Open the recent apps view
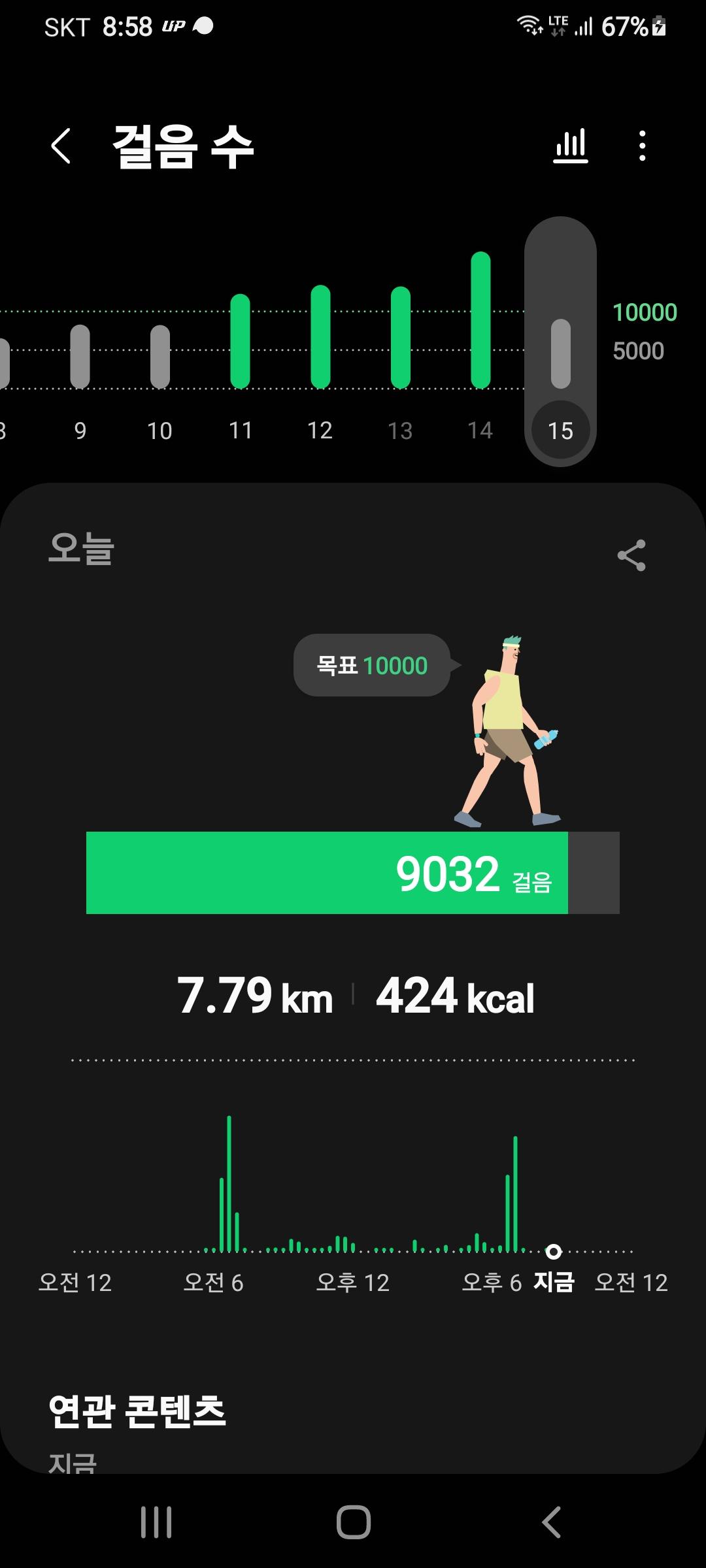The image size is (706, 1568). 156,1522
